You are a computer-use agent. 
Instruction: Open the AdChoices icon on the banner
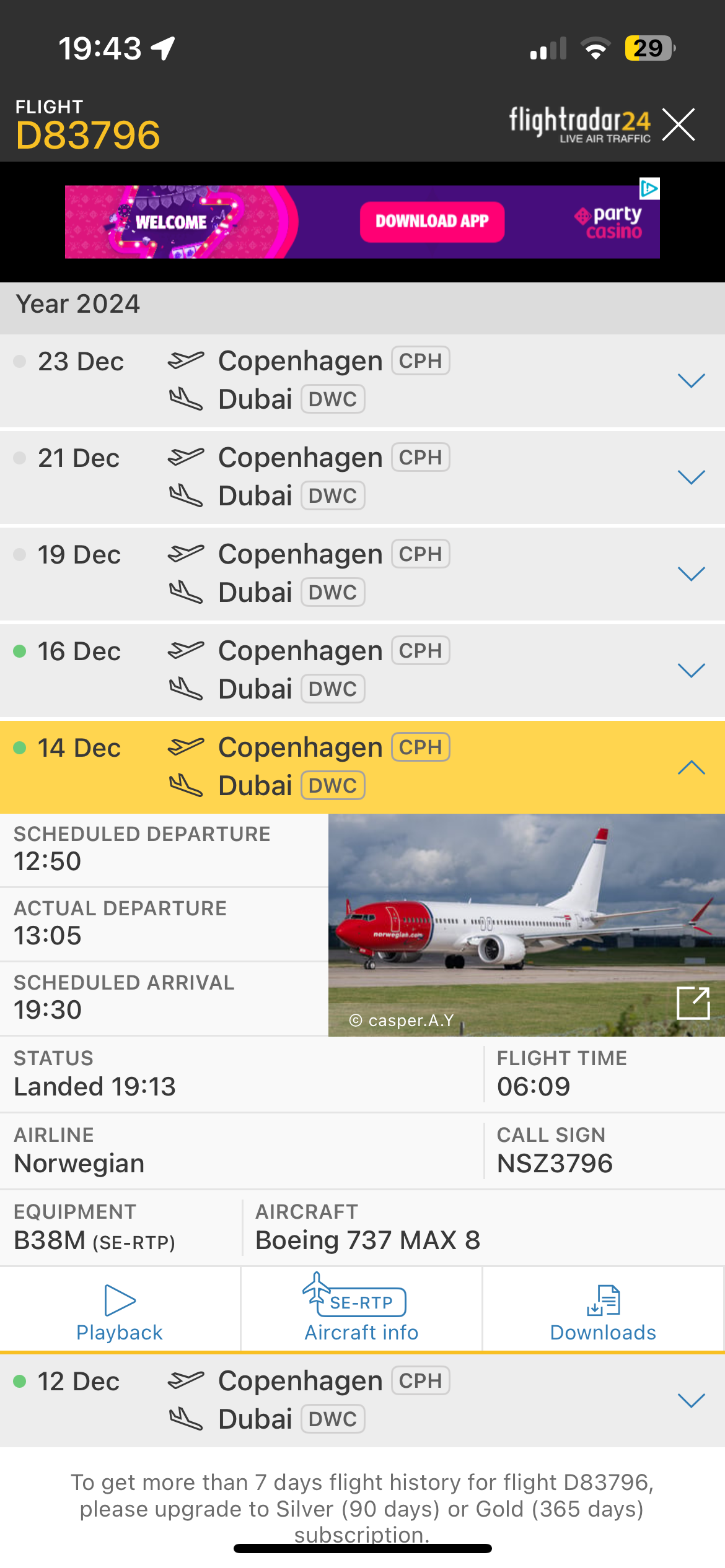click(x=649, y=188)
